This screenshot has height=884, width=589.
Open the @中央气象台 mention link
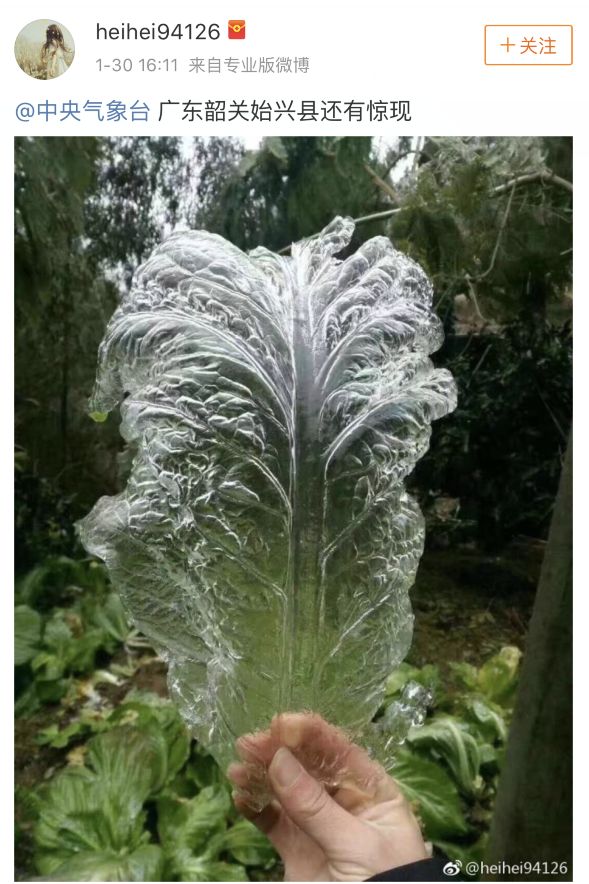click(83, 111)
